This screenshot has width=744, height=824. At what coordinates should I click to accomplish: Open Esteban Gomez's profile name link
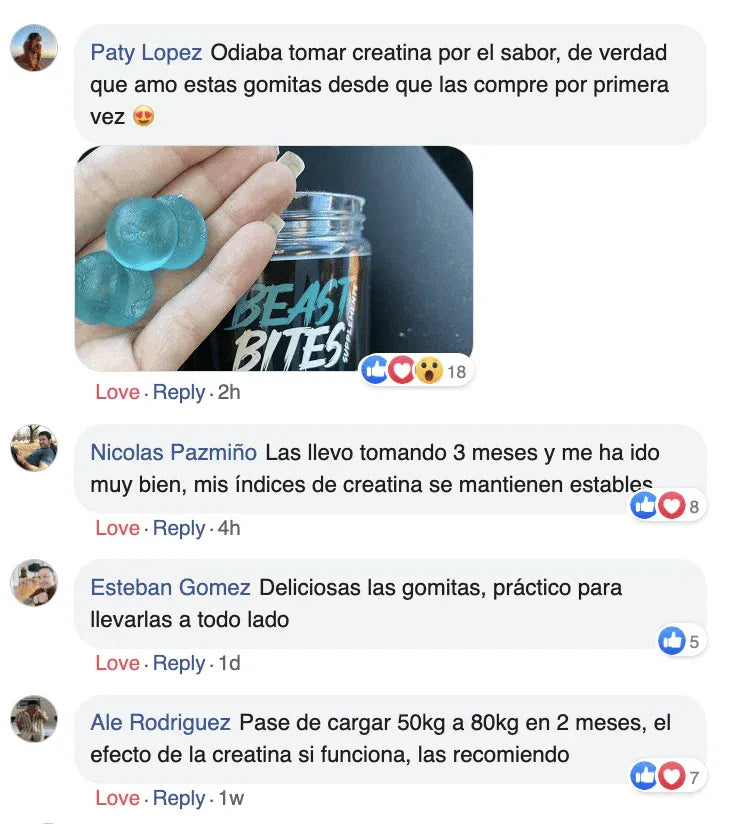171,588
